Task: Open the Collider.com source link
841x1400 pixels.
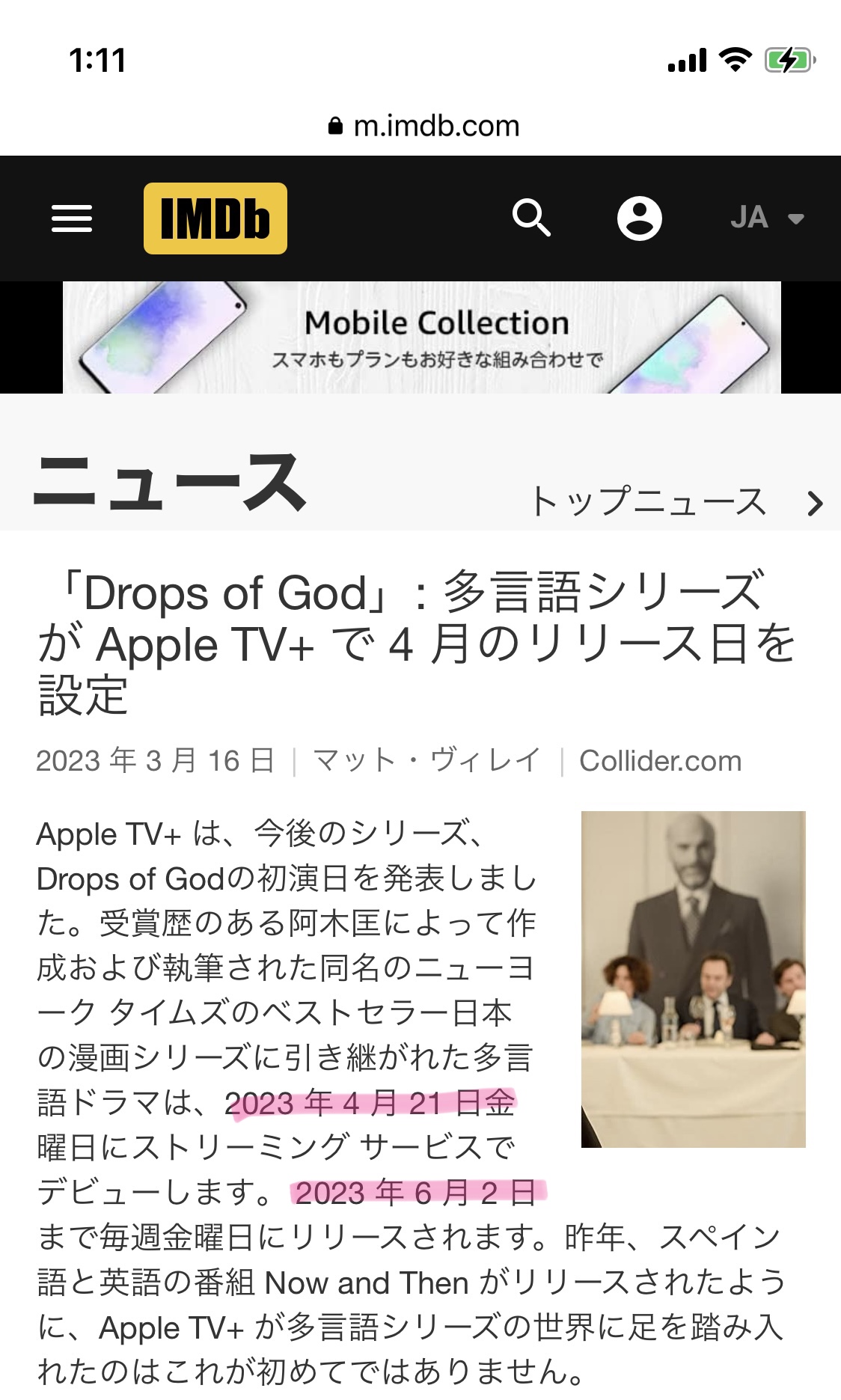Action: coord(661,761)
